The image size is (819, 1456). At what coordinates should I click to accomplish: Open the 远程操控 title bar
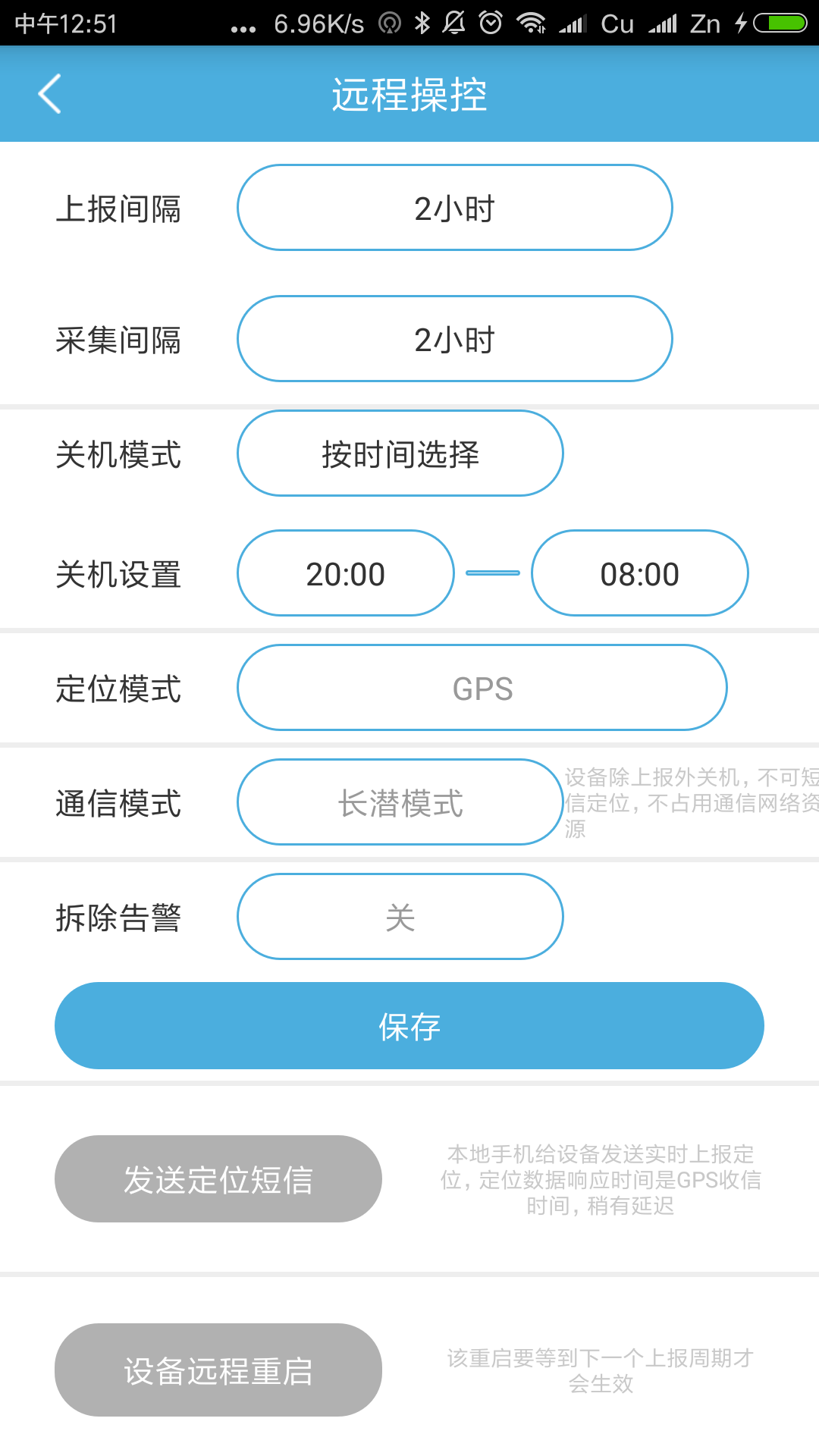pos(409,94)
